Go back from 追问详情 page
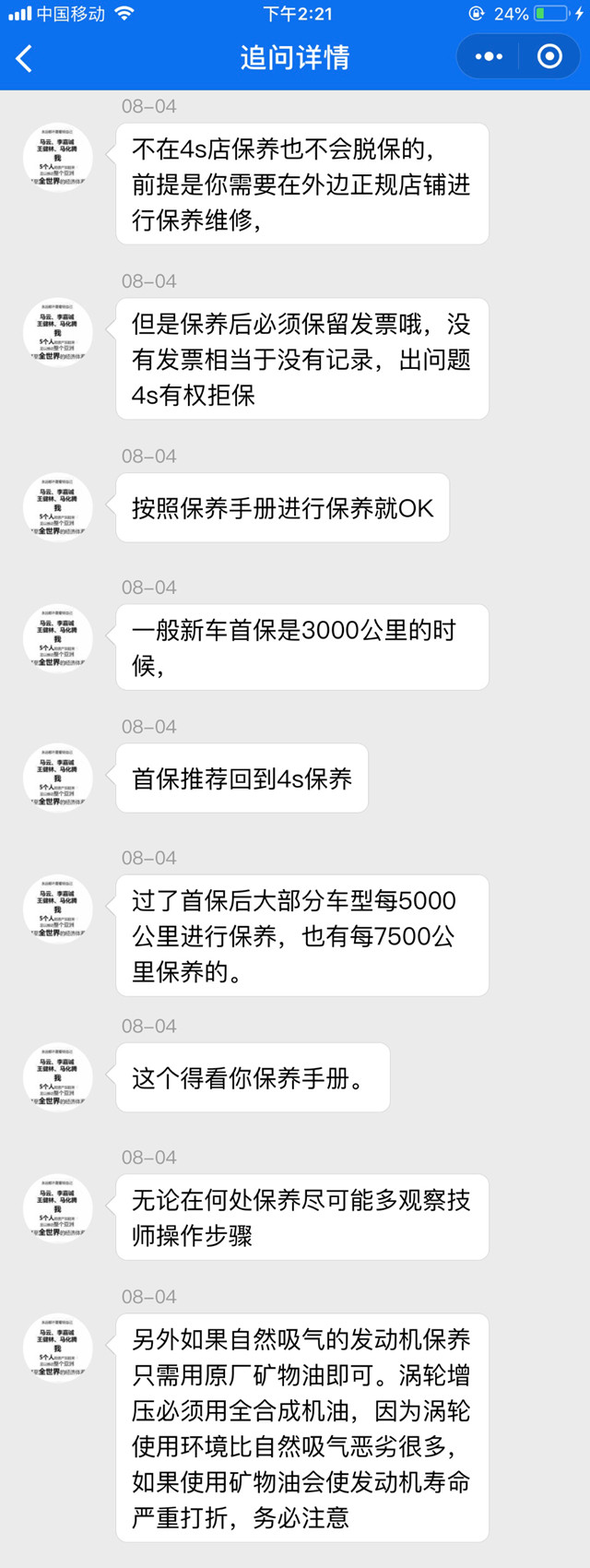This screenshot has width=590, height=1568. tap(24, 58)
